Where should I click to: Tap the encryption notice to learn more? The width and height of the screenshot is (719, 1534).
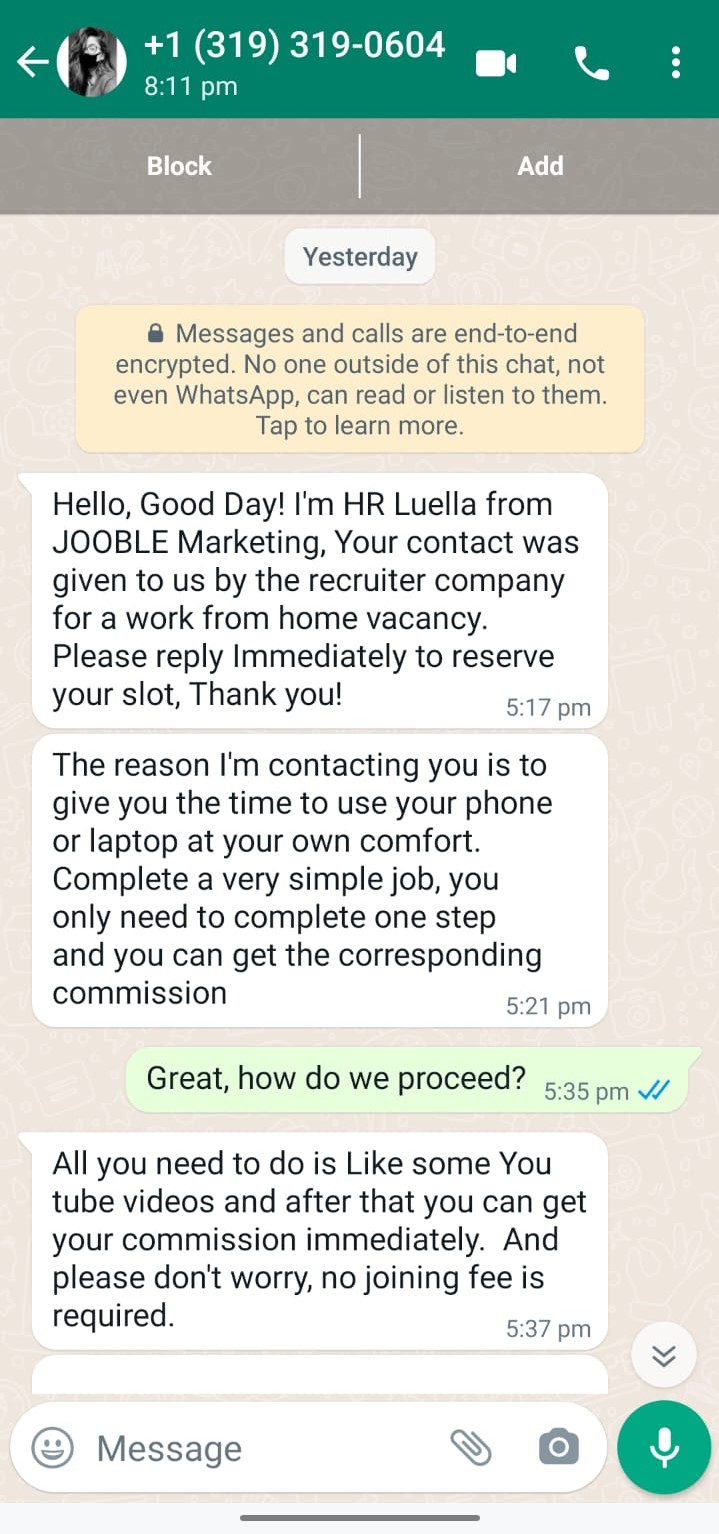pos(360,379)
